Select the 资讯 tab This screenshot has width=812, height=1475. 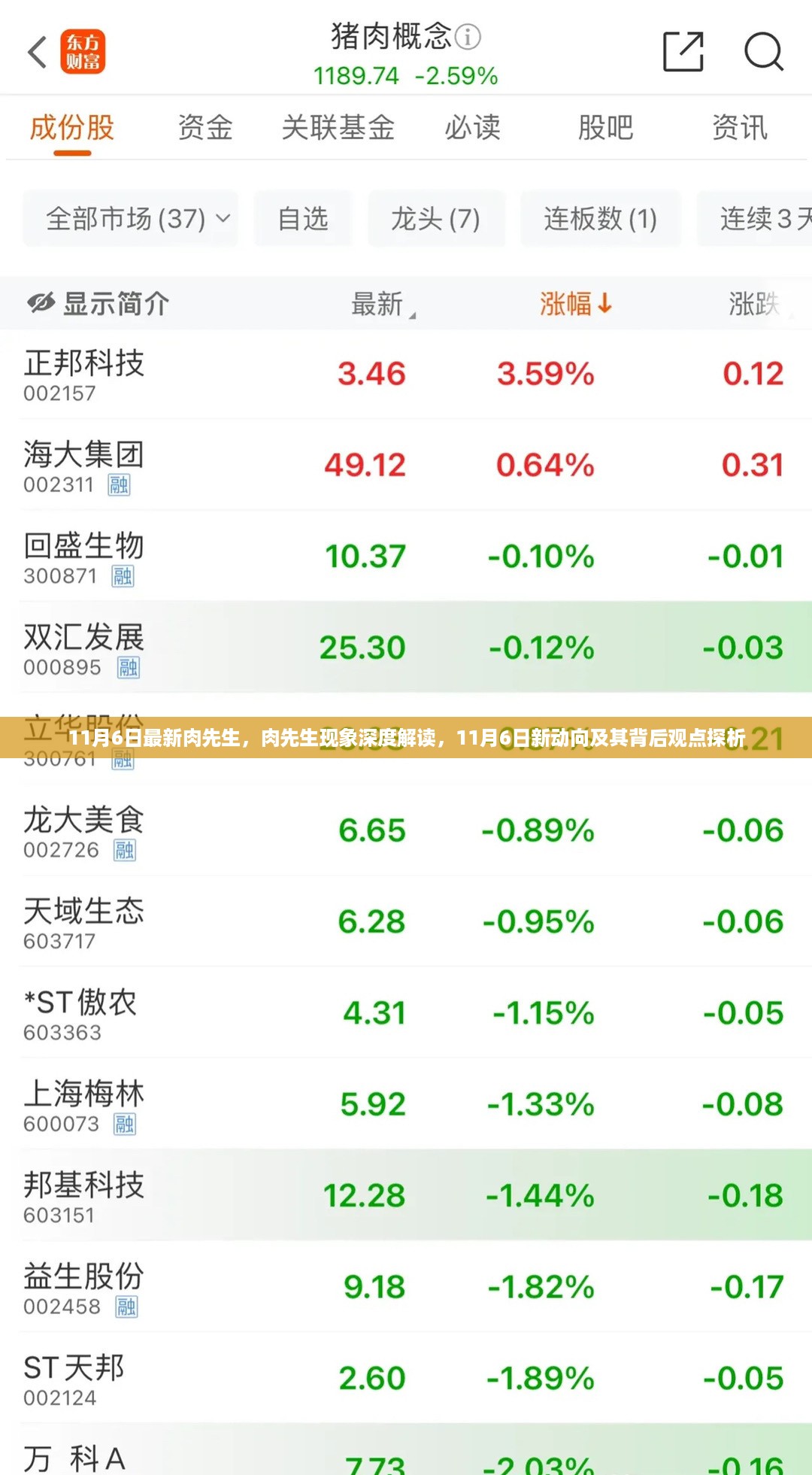pos(739,128)
